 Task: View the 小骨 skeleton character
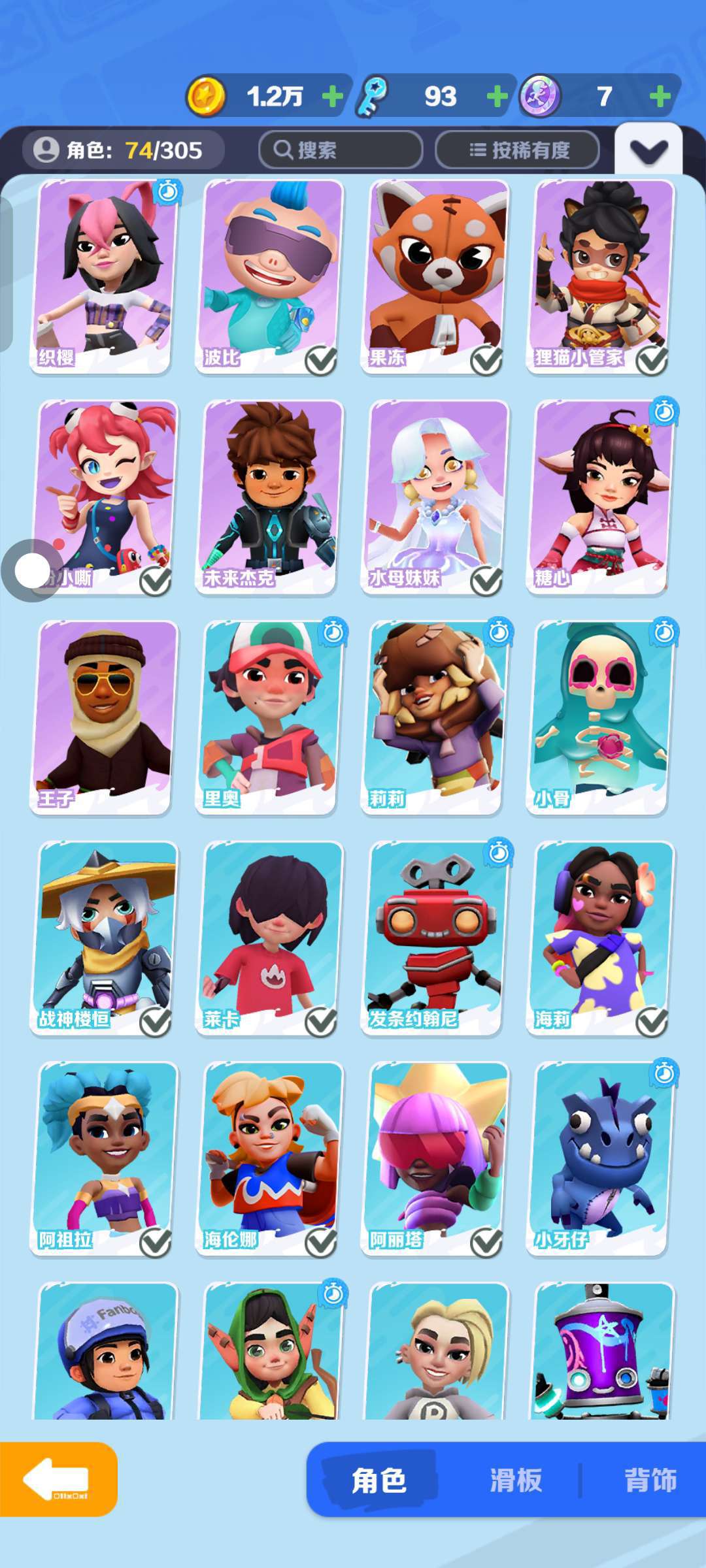[600, 716]
